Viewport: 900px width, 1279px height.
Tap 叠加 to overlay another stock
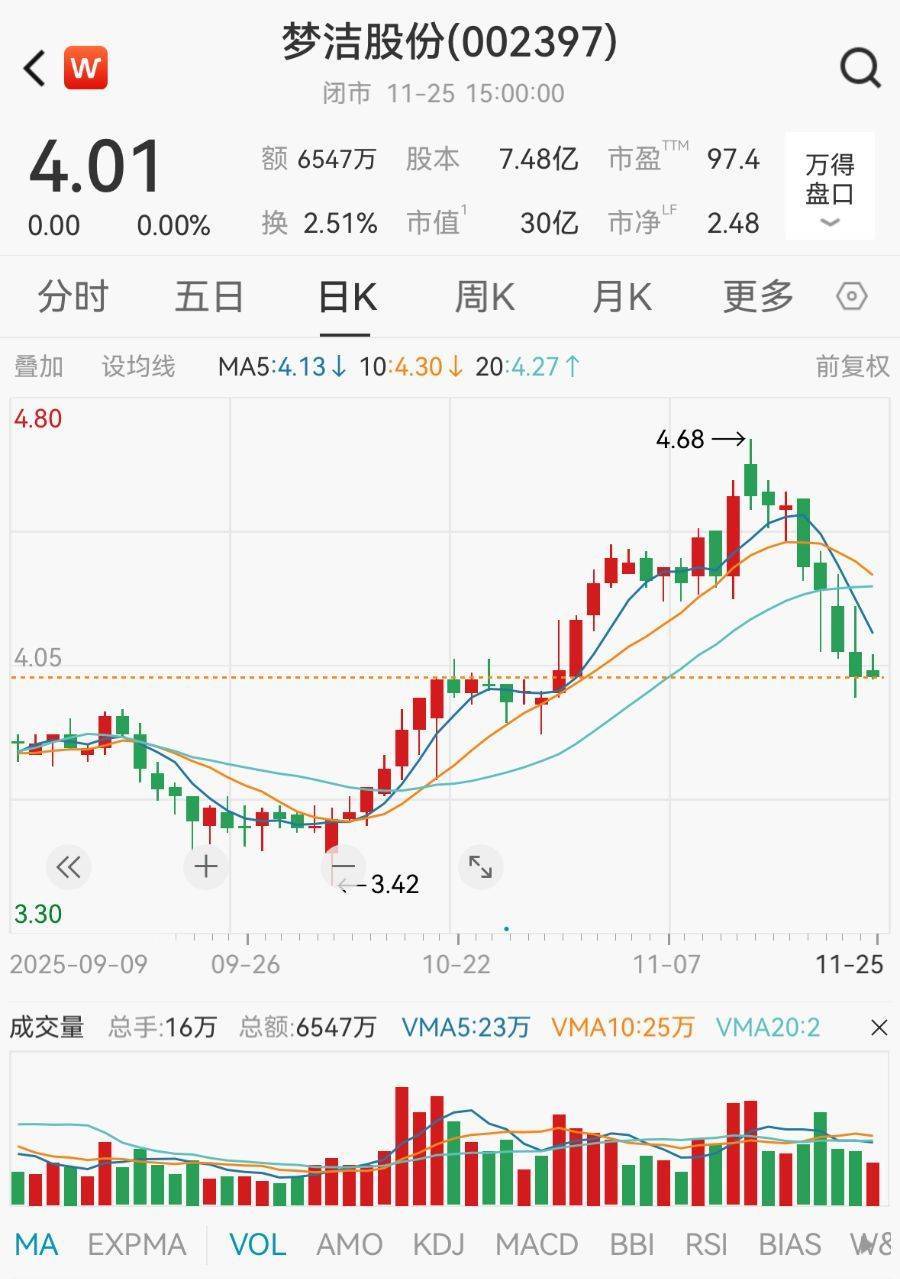(38, 367)
